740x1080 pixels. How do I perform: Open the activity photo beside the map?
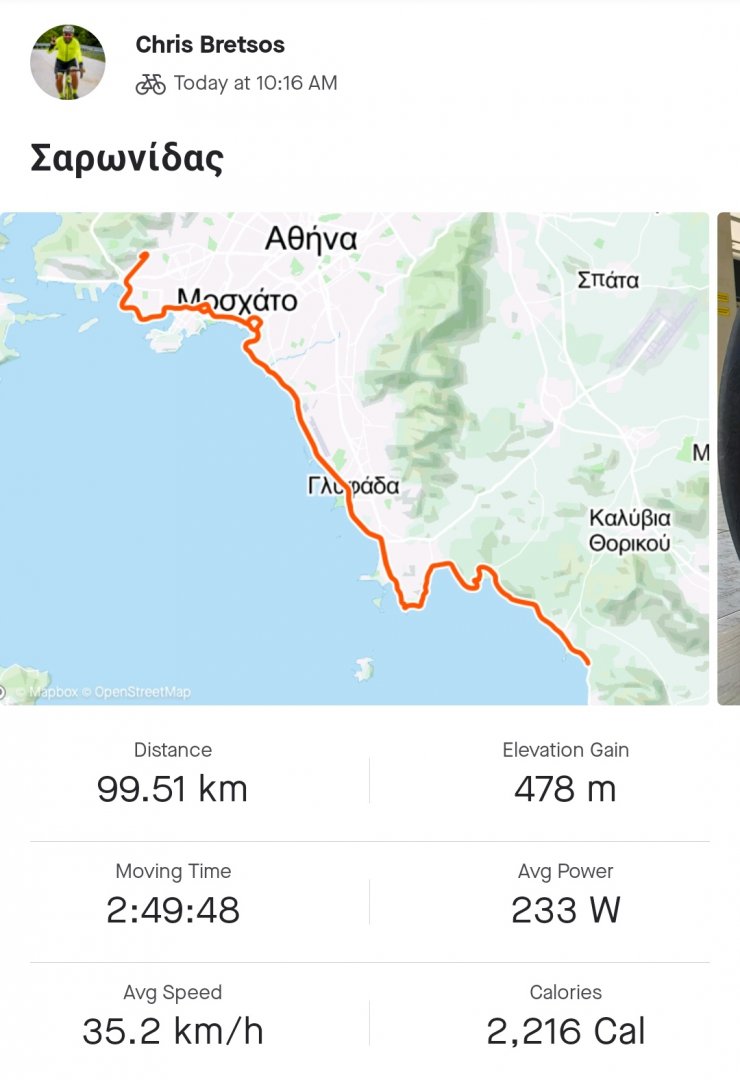click(729, 458)
